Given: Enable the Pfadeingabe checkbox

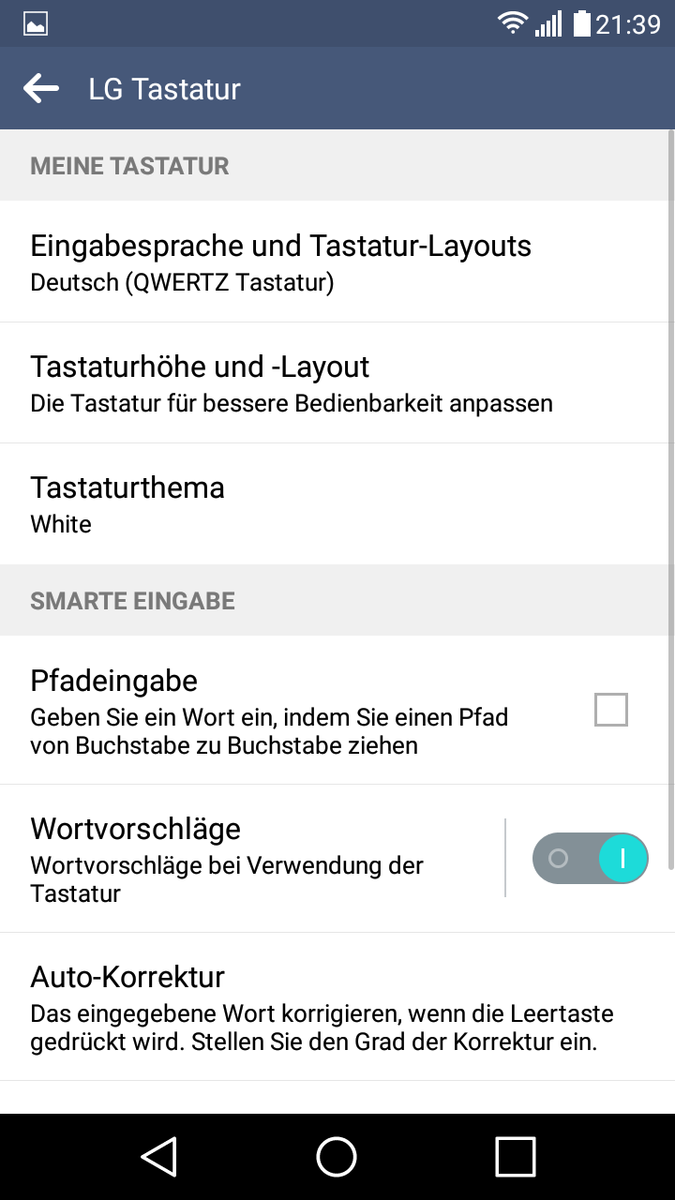Looking at the screenshot, I should coord(610,711).
